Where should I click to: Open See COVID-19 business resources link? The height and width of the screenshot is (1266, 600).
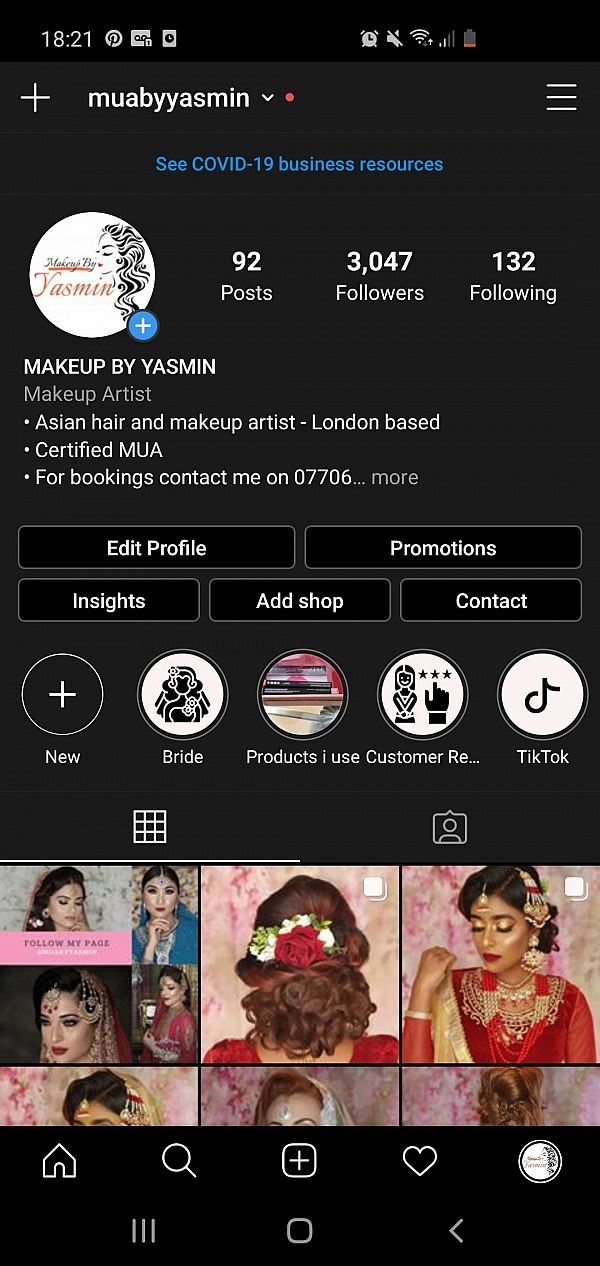pos(299,164)
